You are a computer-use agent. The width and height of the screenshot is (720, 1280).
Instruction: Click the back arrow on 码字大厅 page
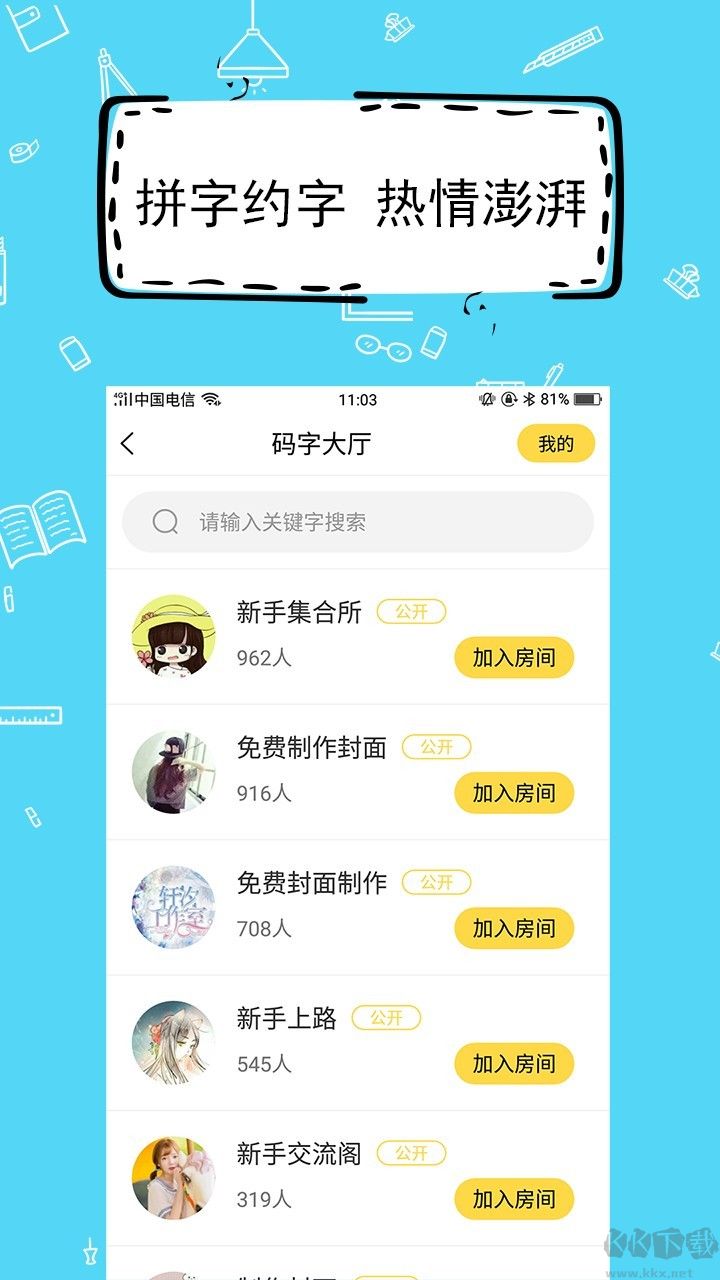point(127,442)
